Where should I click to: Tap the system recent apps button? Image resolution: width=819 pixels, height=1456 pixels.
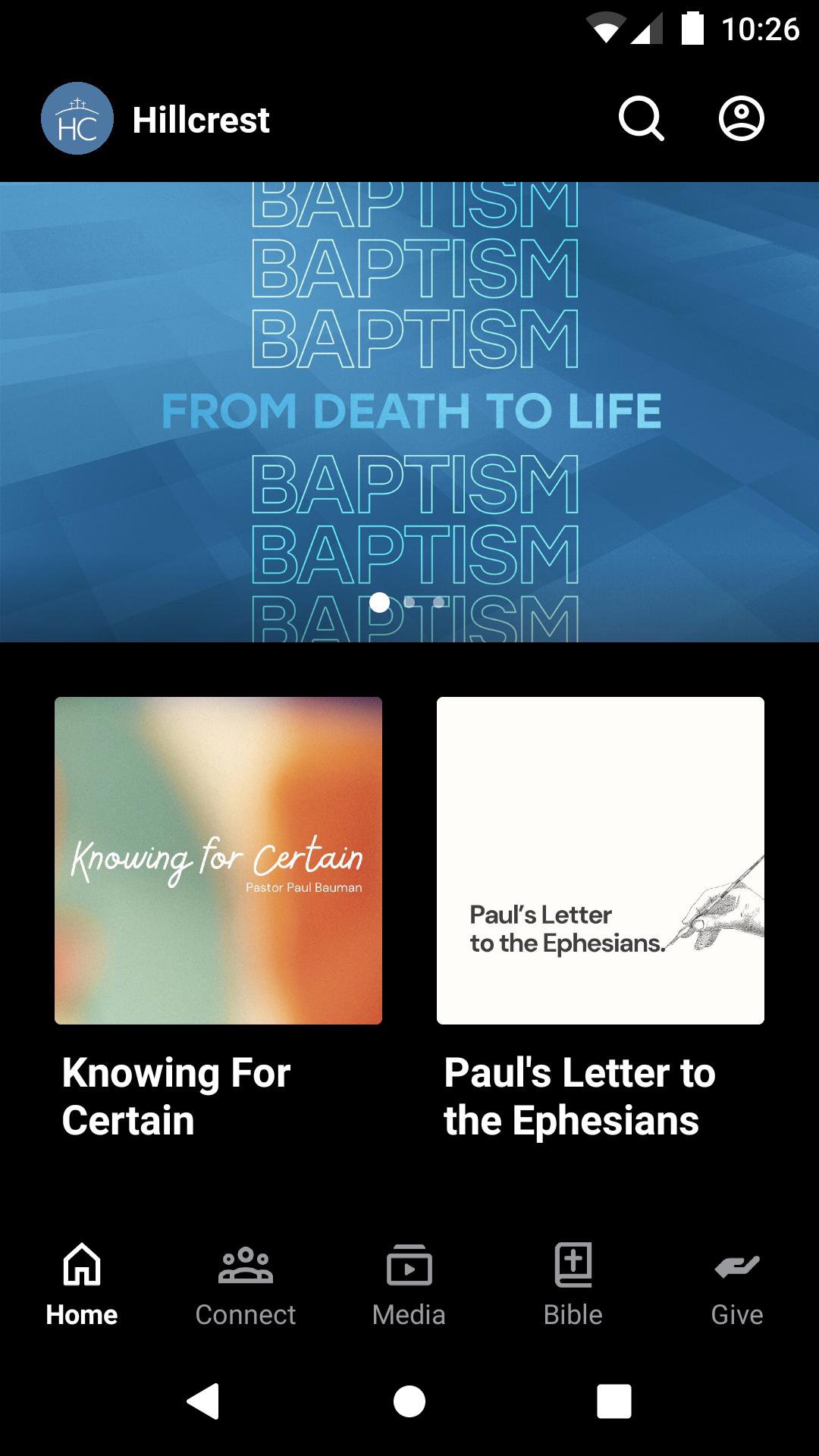(614, 1401)
